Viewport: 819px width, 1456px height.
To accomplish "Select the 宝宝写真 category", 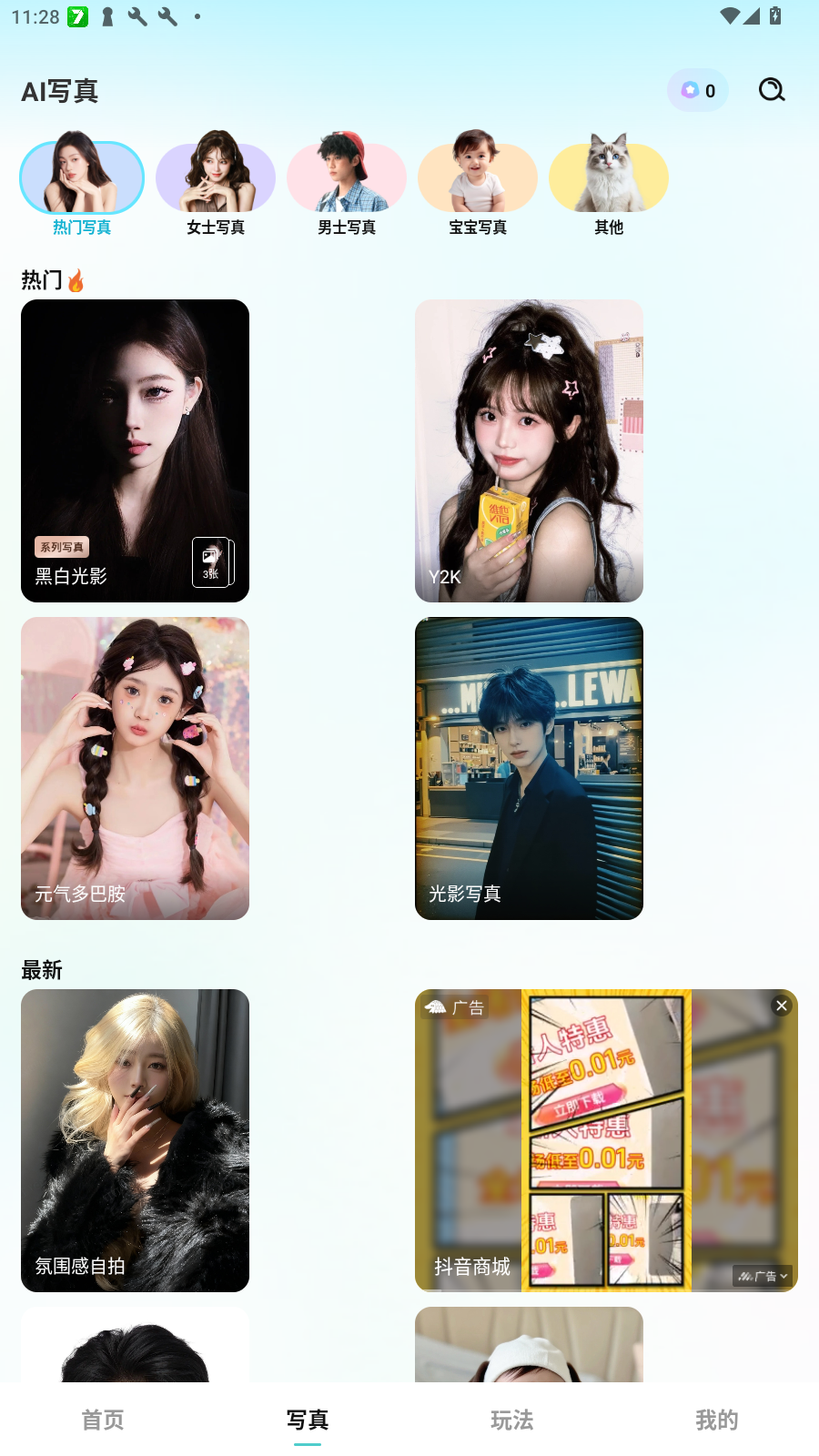I will (478, 185).
